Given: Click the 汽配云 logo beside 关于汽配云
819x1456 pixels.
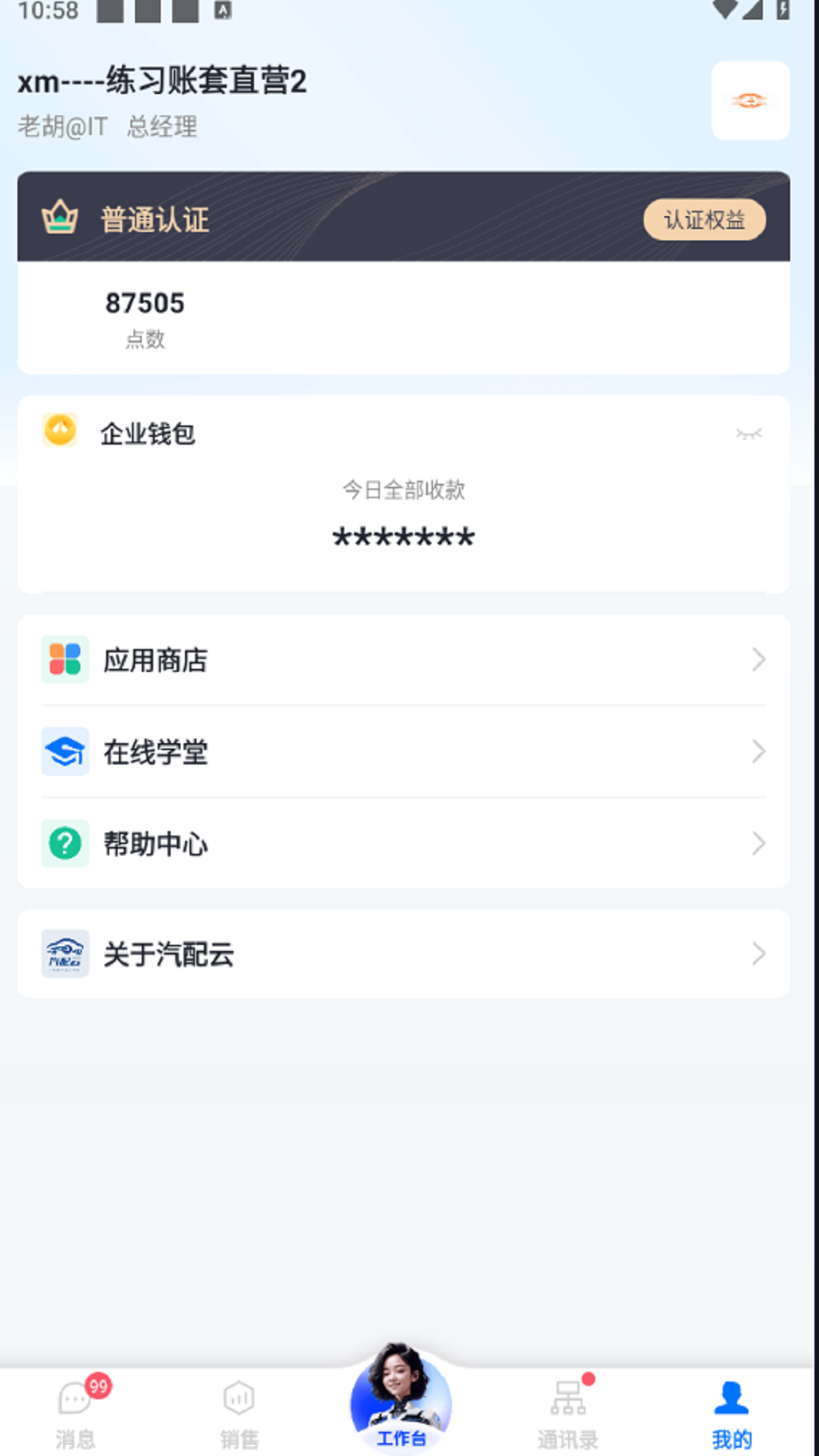Looking at the screenshot, I should click(x=64, y=953).
